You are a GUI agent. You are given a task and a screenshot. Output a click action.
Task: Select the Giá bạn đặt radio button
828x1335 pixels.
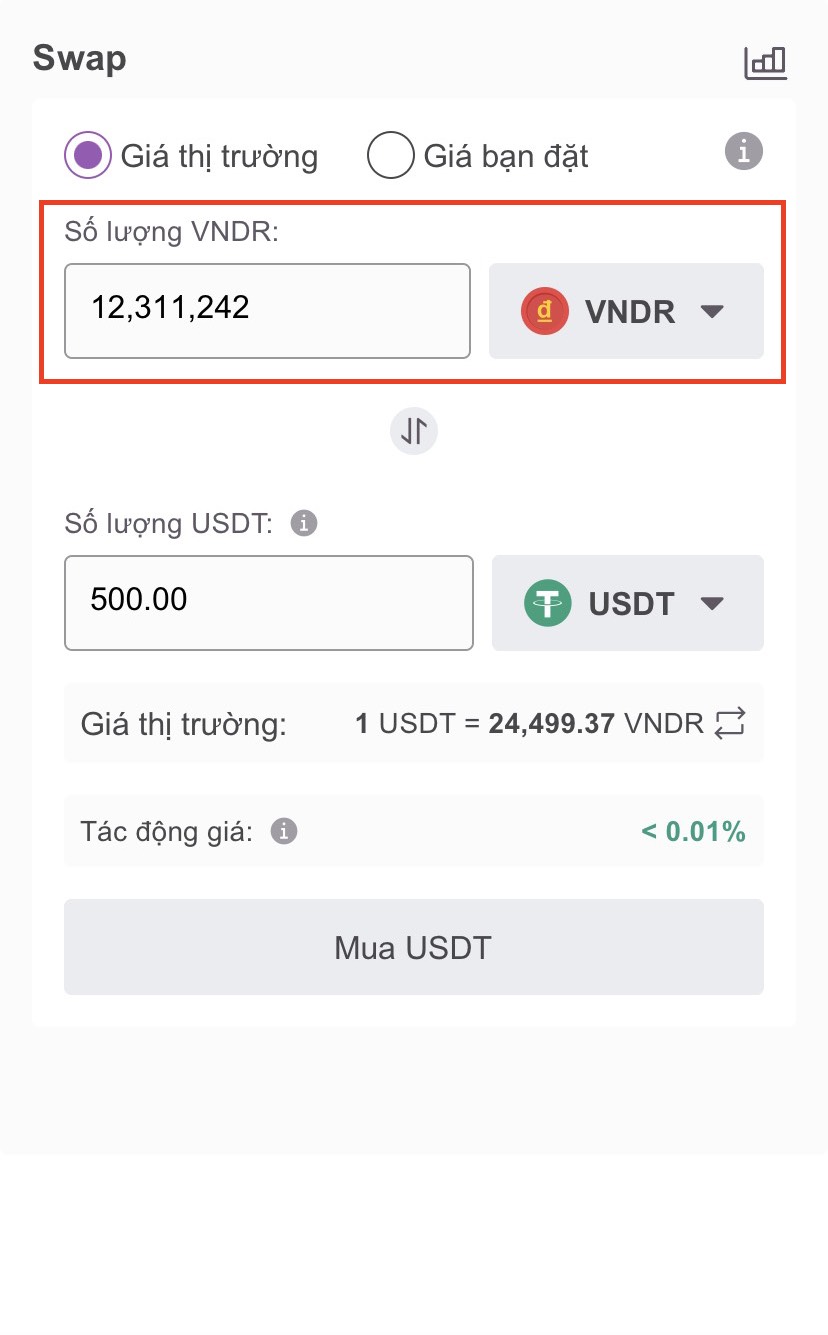click(390, 156)
